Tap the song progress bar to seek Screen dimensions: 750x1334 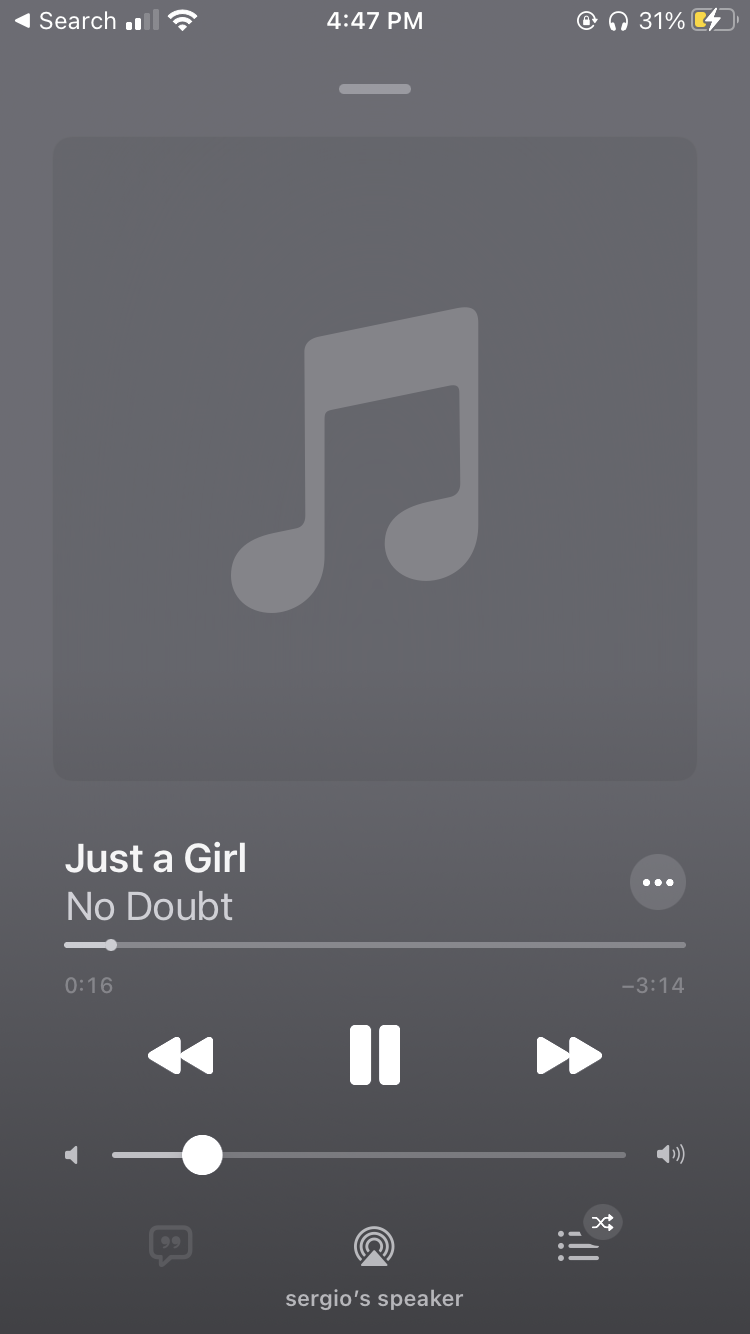(x=375, y=945)
